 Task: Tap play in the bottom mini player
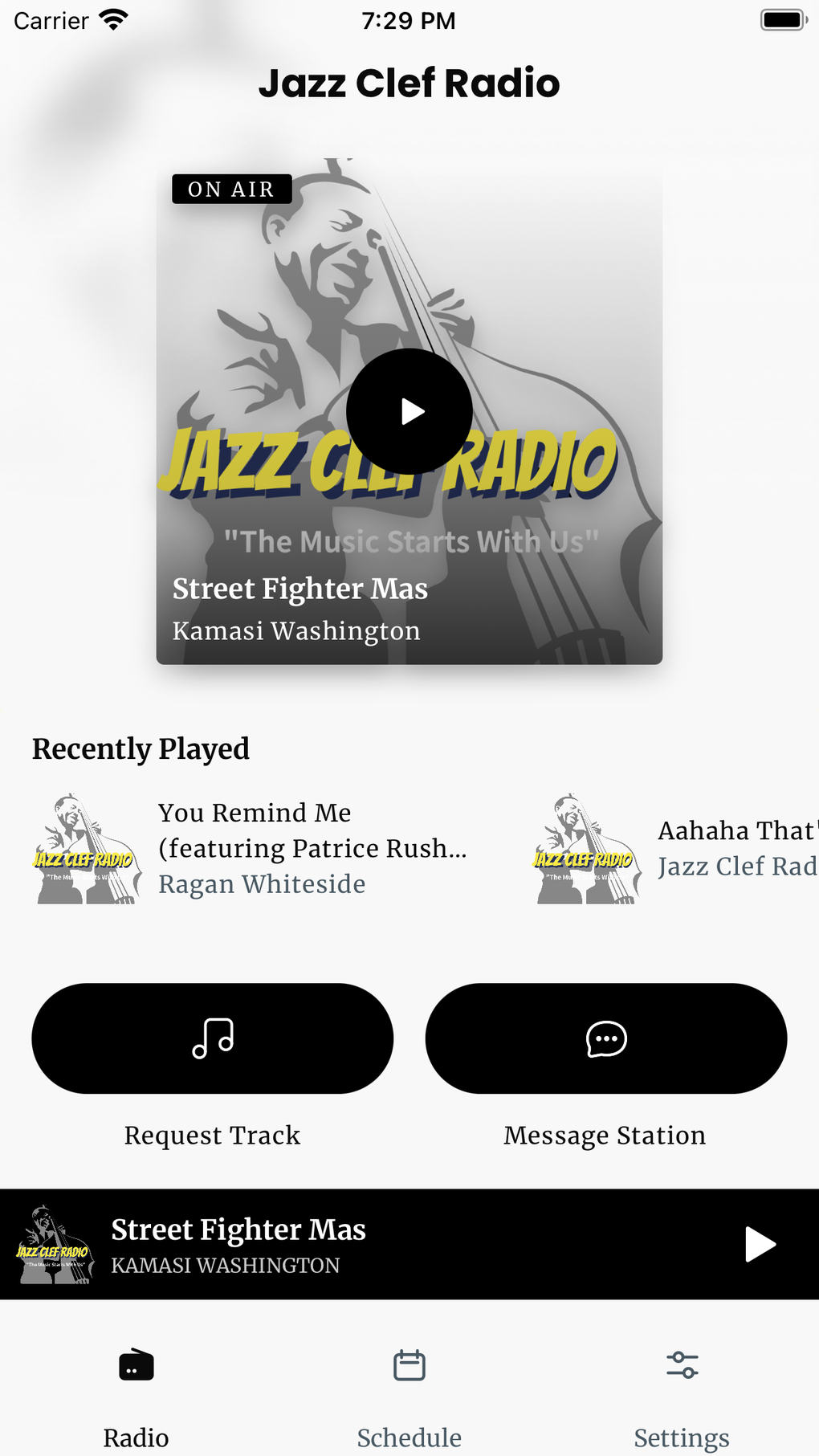(759, 1244)
